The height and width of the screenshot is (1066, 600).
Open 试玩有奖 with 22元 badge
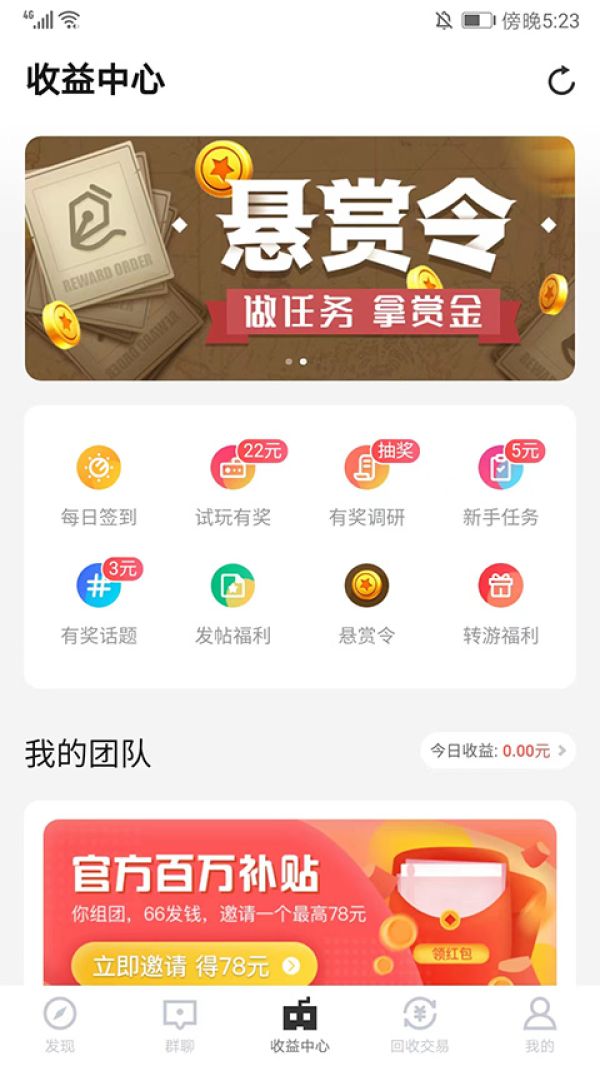[x=233, y=467]
